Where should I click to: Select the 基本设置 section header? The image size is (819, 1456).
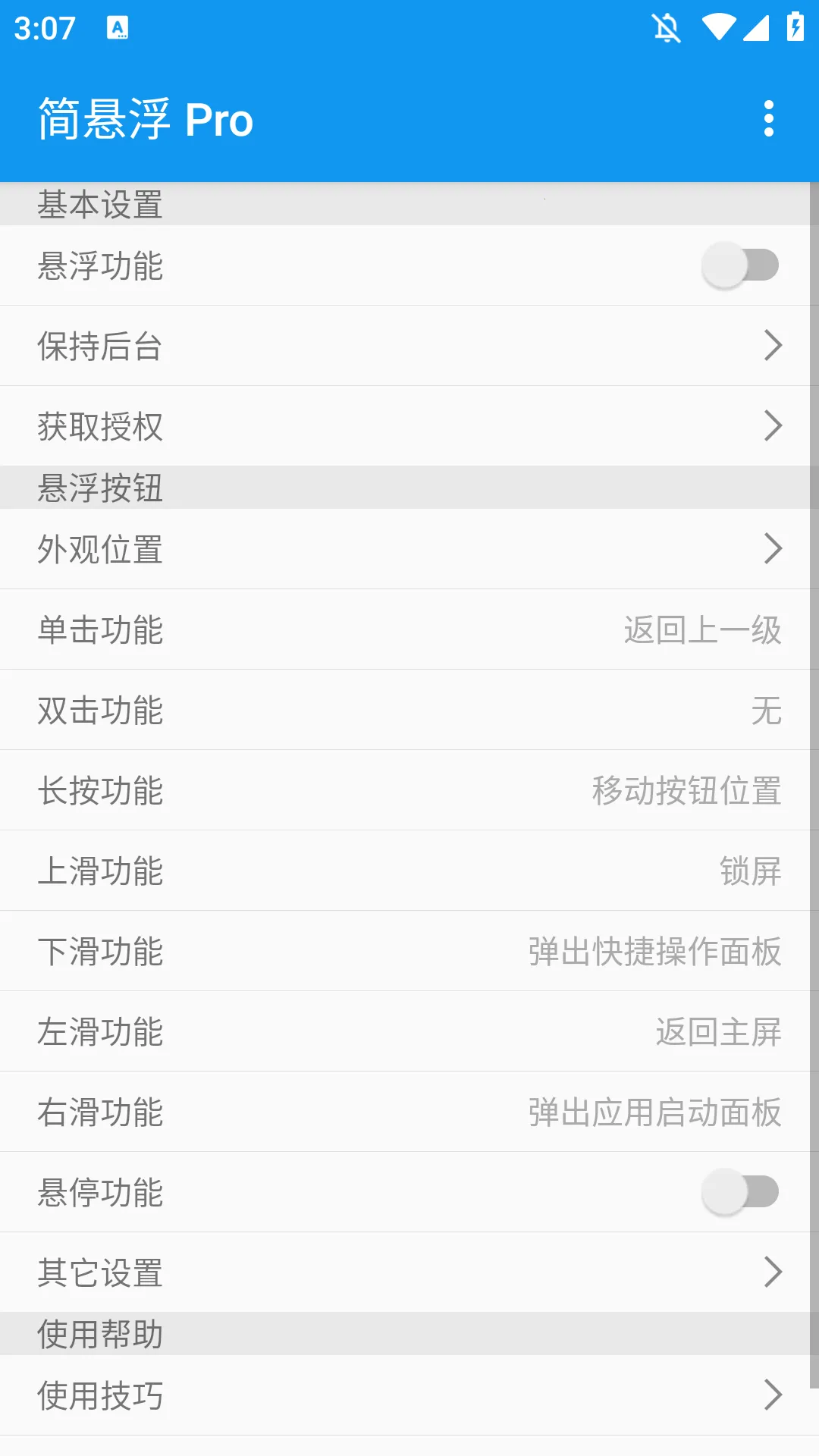(100, 202)
